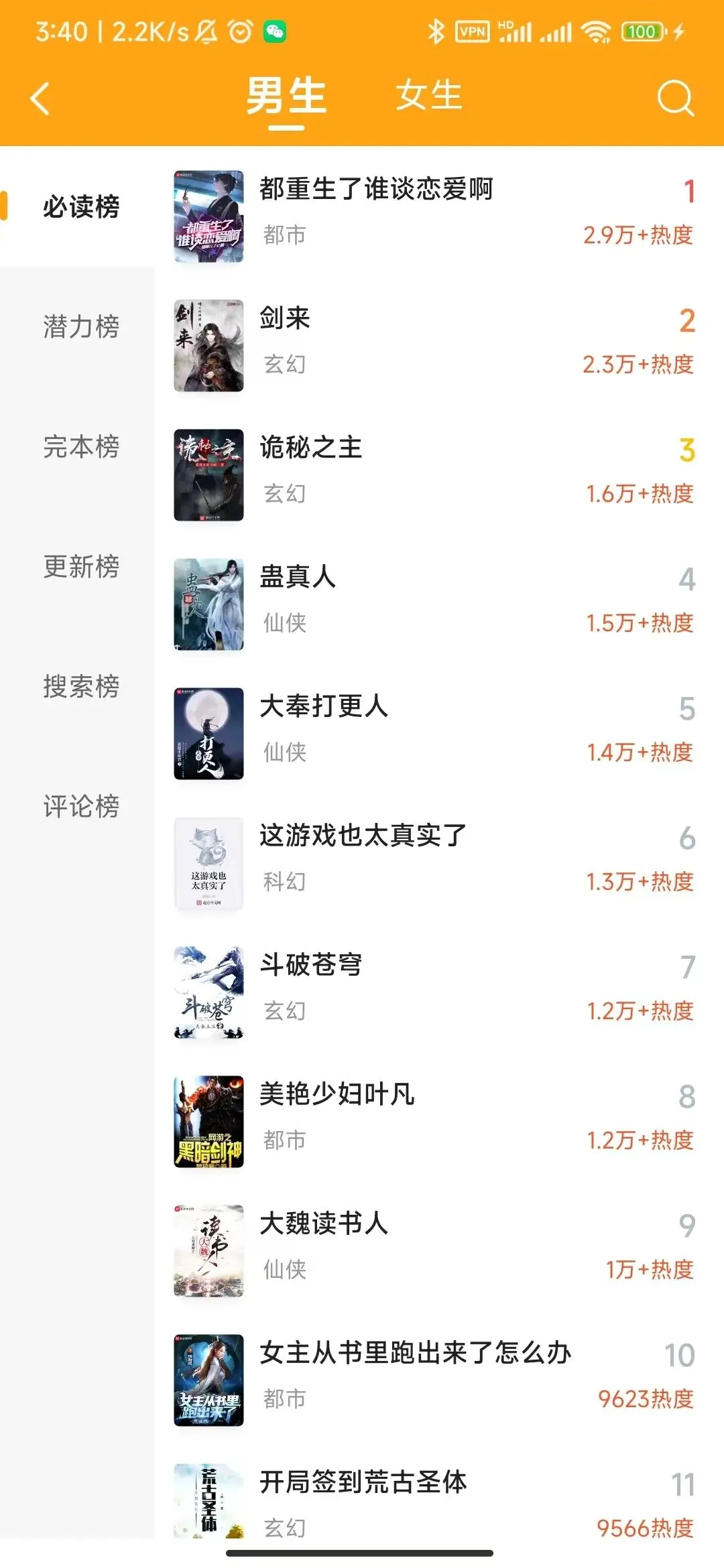The image size is (724, 1568).
Task: Tap the 大奉打更人 entry
Action: [x=324, y=706]
